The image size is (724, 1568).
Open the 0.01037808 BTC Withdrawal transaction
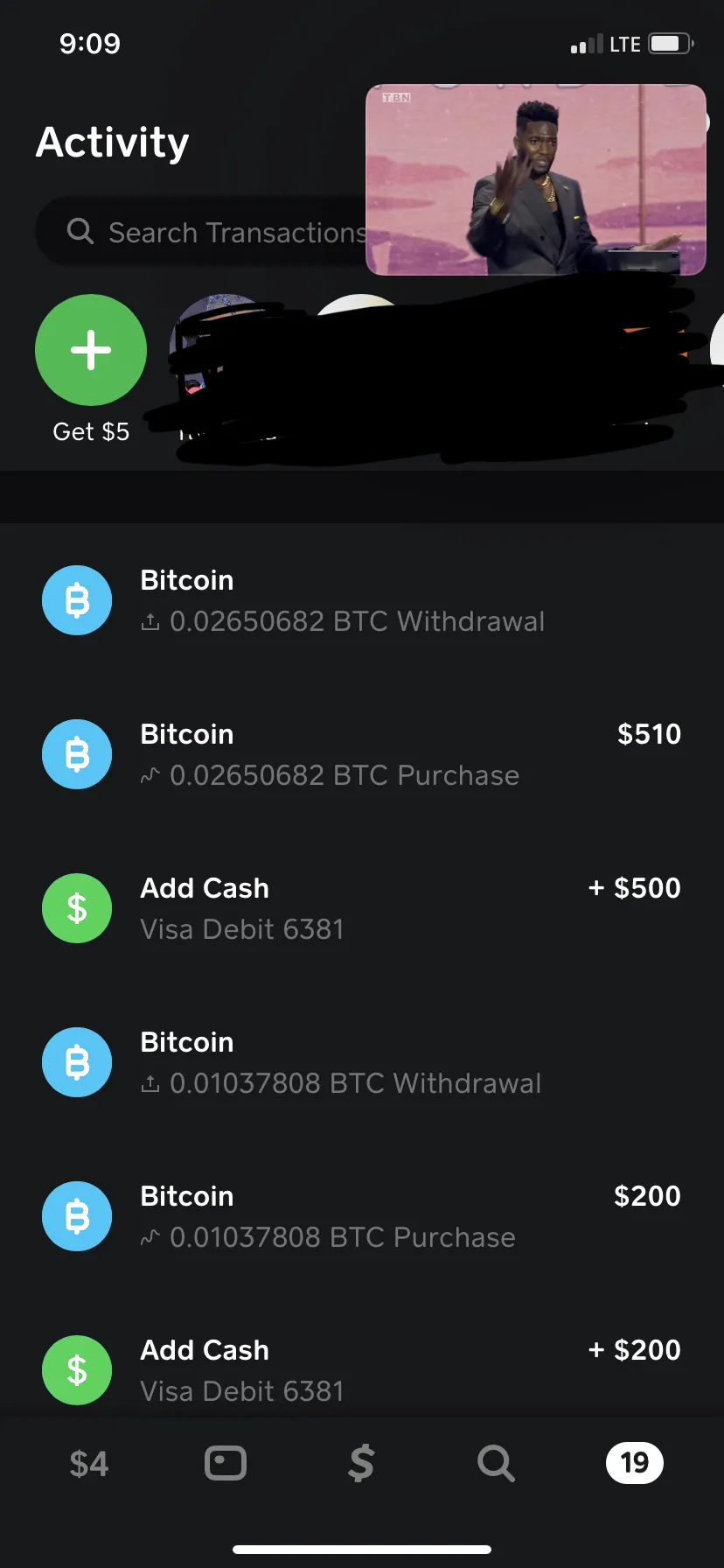(362, 1062)
